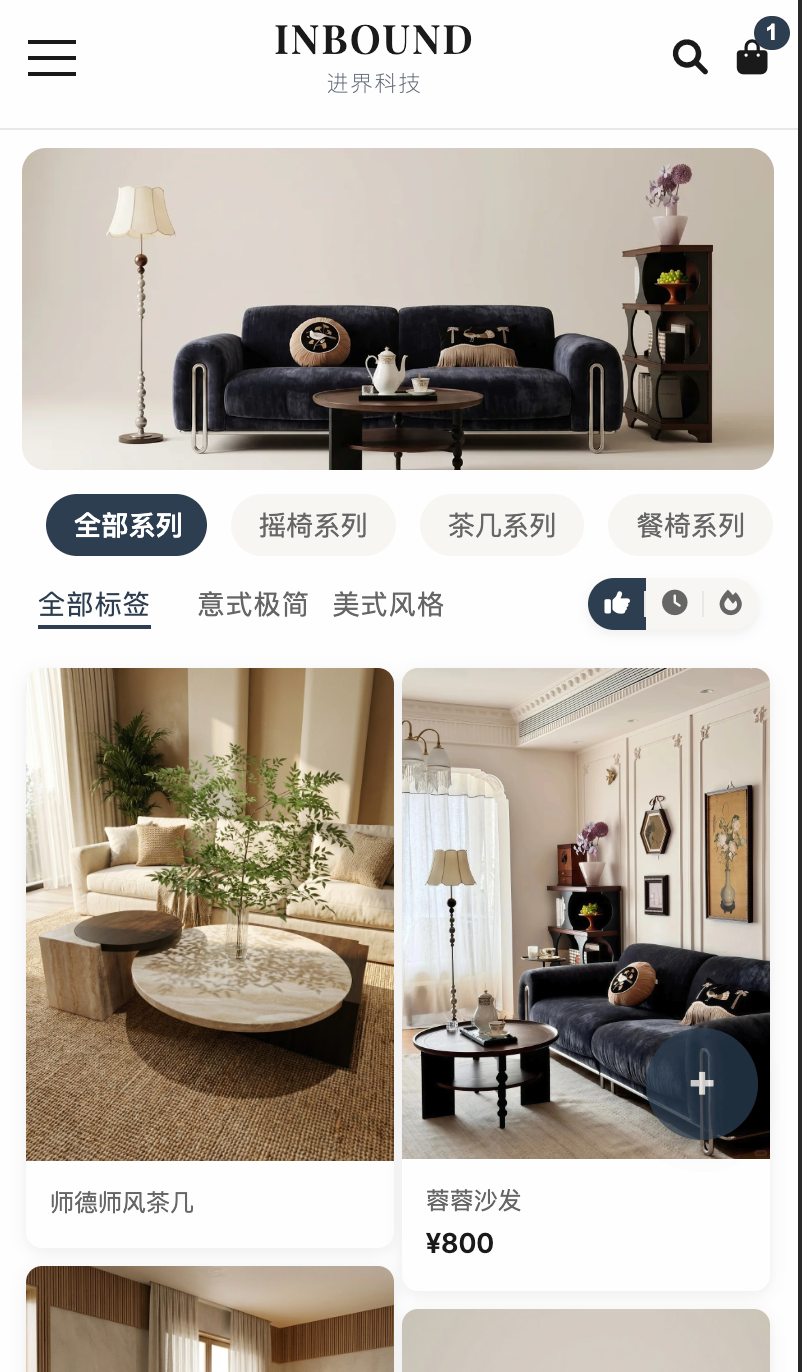
Task: Switch to the 意式极简 tag
Action: coord(253,605)
